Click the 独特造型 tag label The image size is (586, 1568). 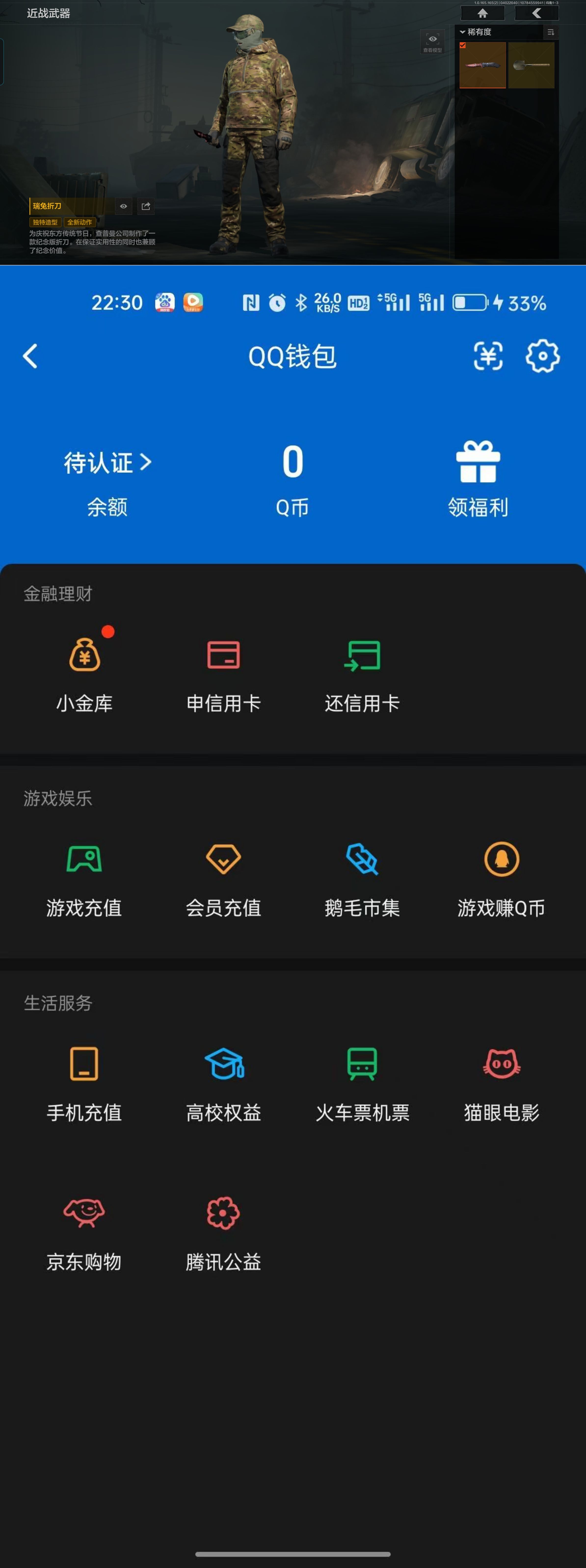click(x=45, y=222)
